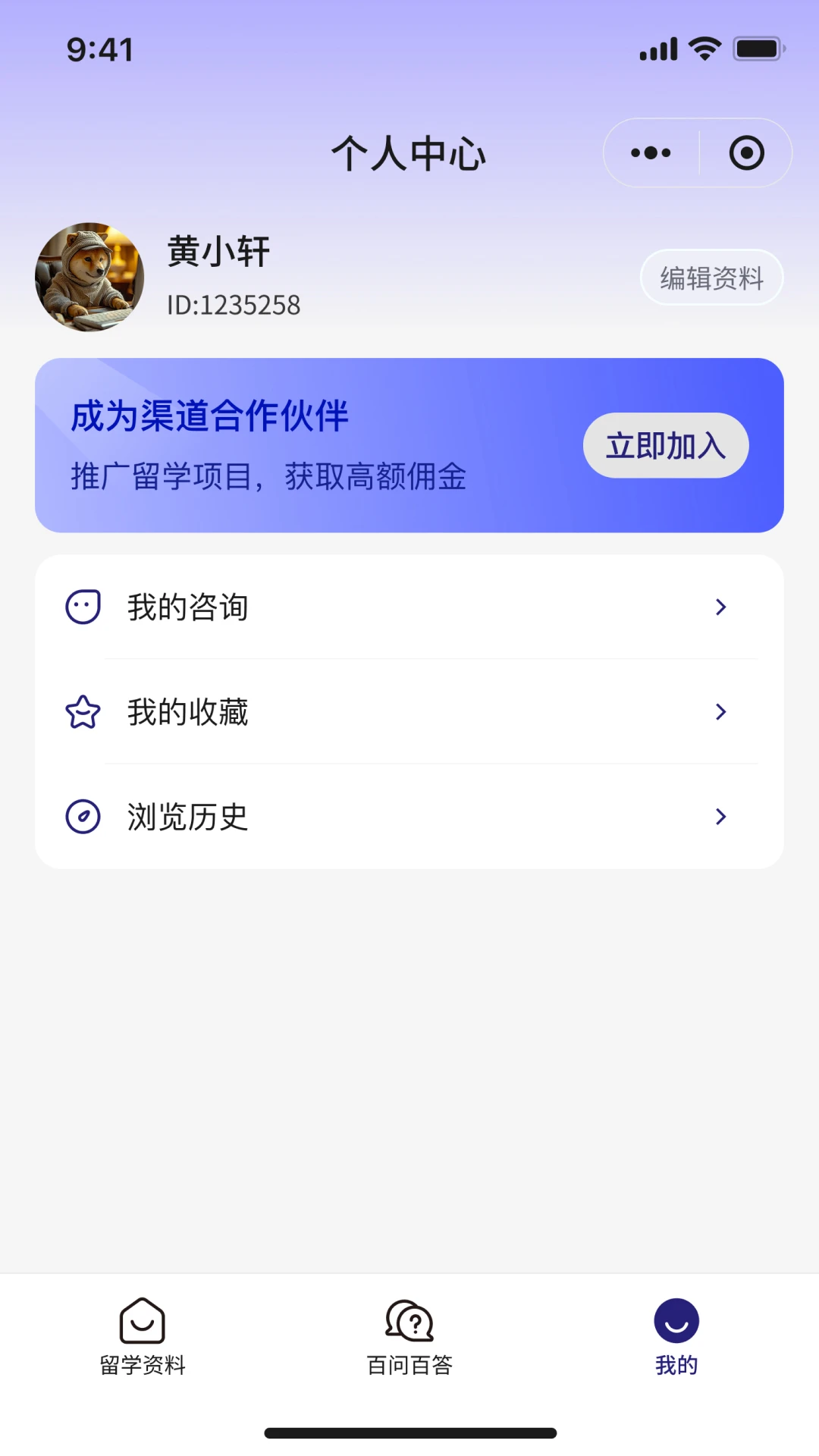Tap the circular target icon in top capsule
Viewport: 819px width, 1456px height.
[x=747, y=152]
